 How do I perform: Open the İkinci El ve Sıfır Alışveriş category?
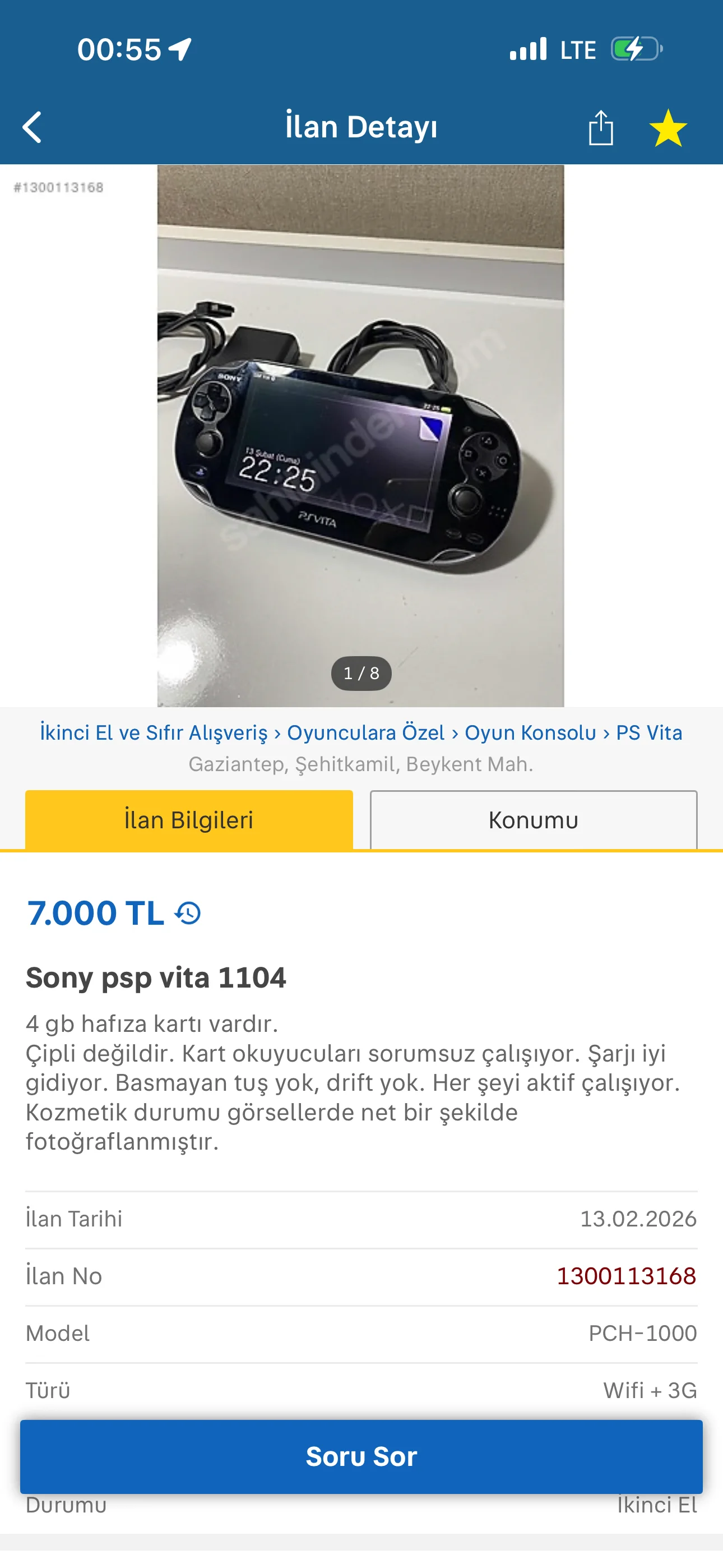154,732
